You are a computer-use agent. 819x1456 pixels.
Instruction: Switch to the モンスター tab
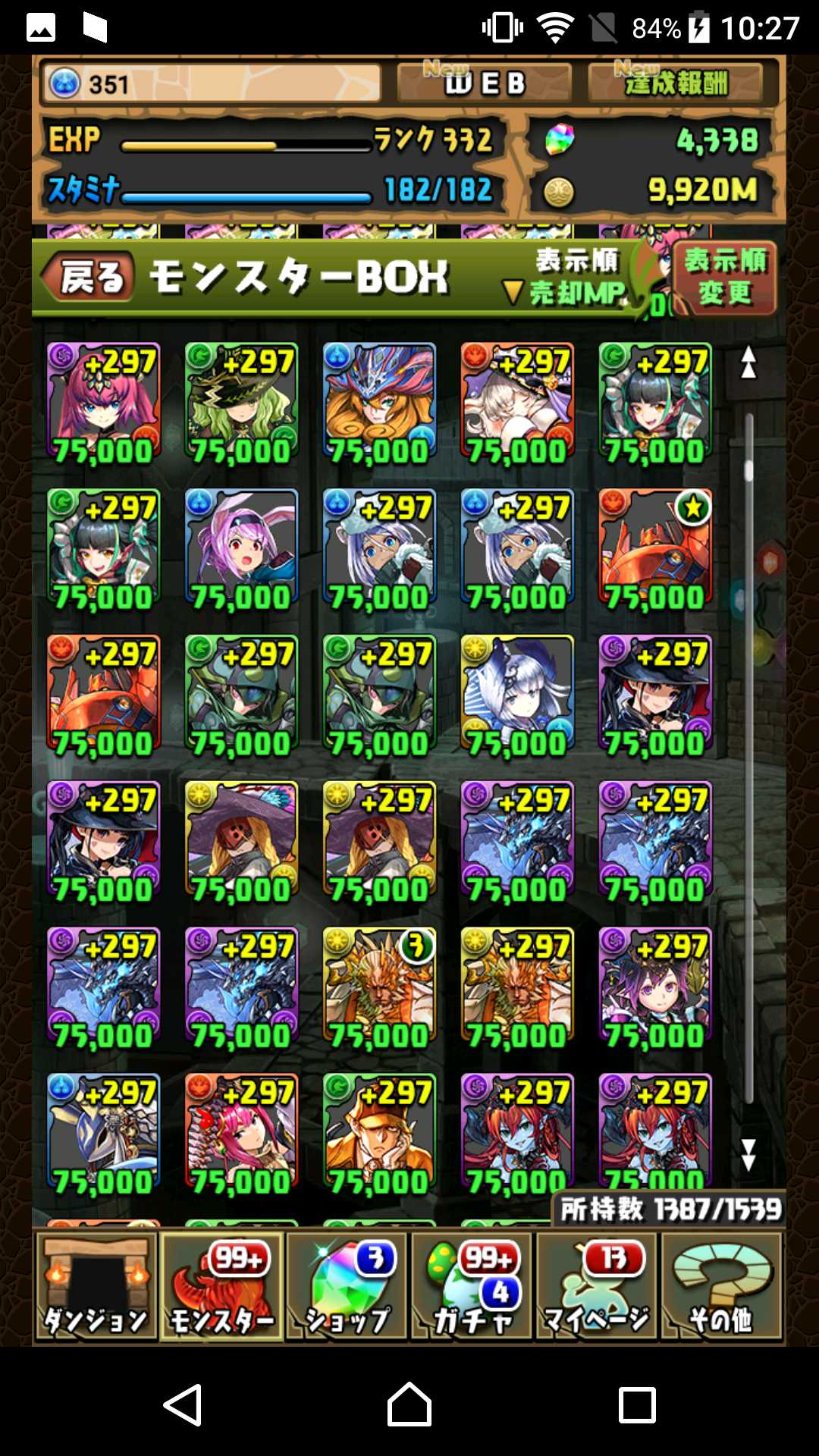pyautogui.click(x=221, y=1286)
